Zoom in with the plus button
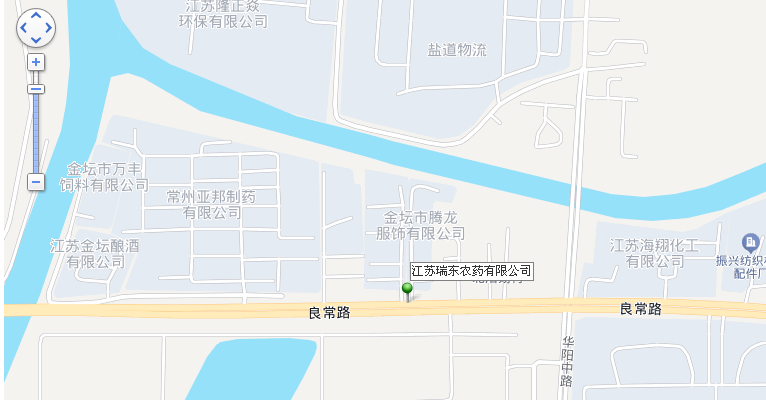 [x=36, y=62]
